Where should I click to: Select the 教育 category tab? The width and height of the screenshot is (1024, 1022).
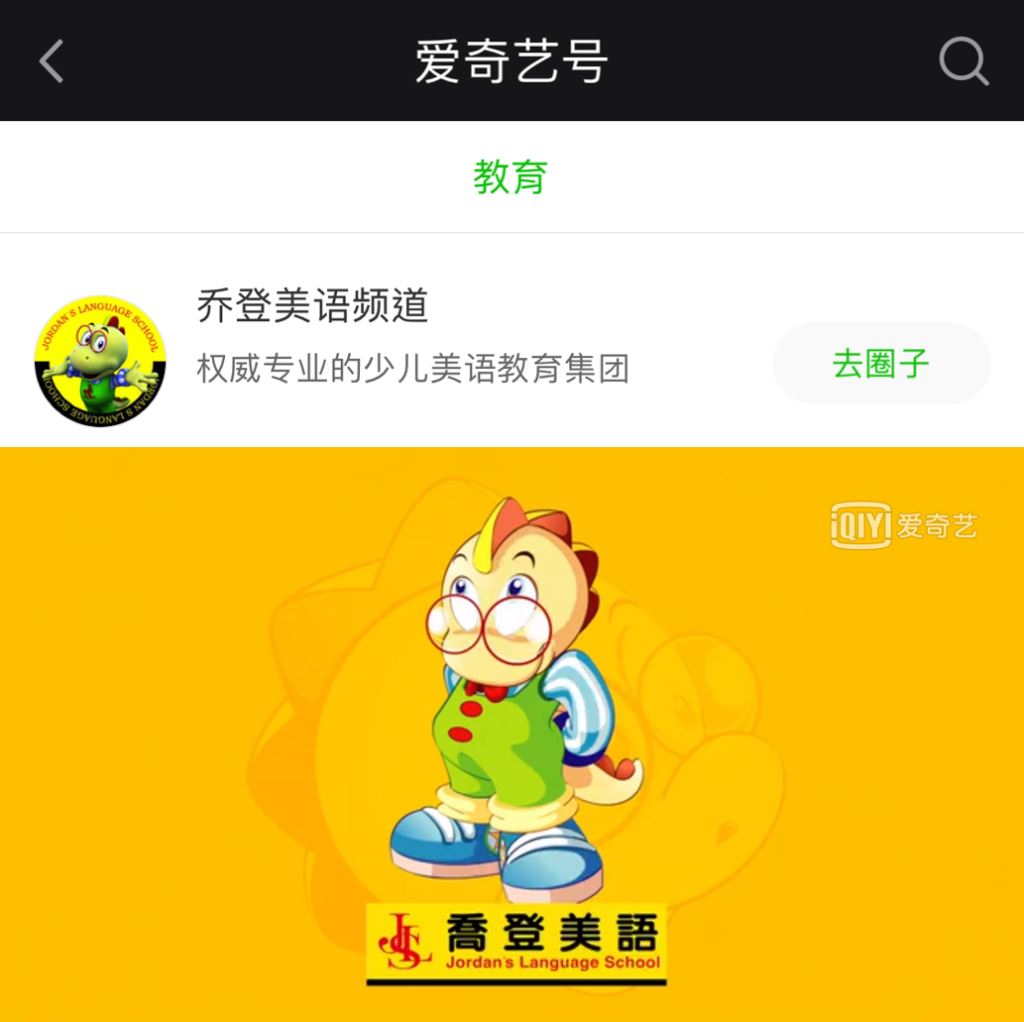click(511, 177)
